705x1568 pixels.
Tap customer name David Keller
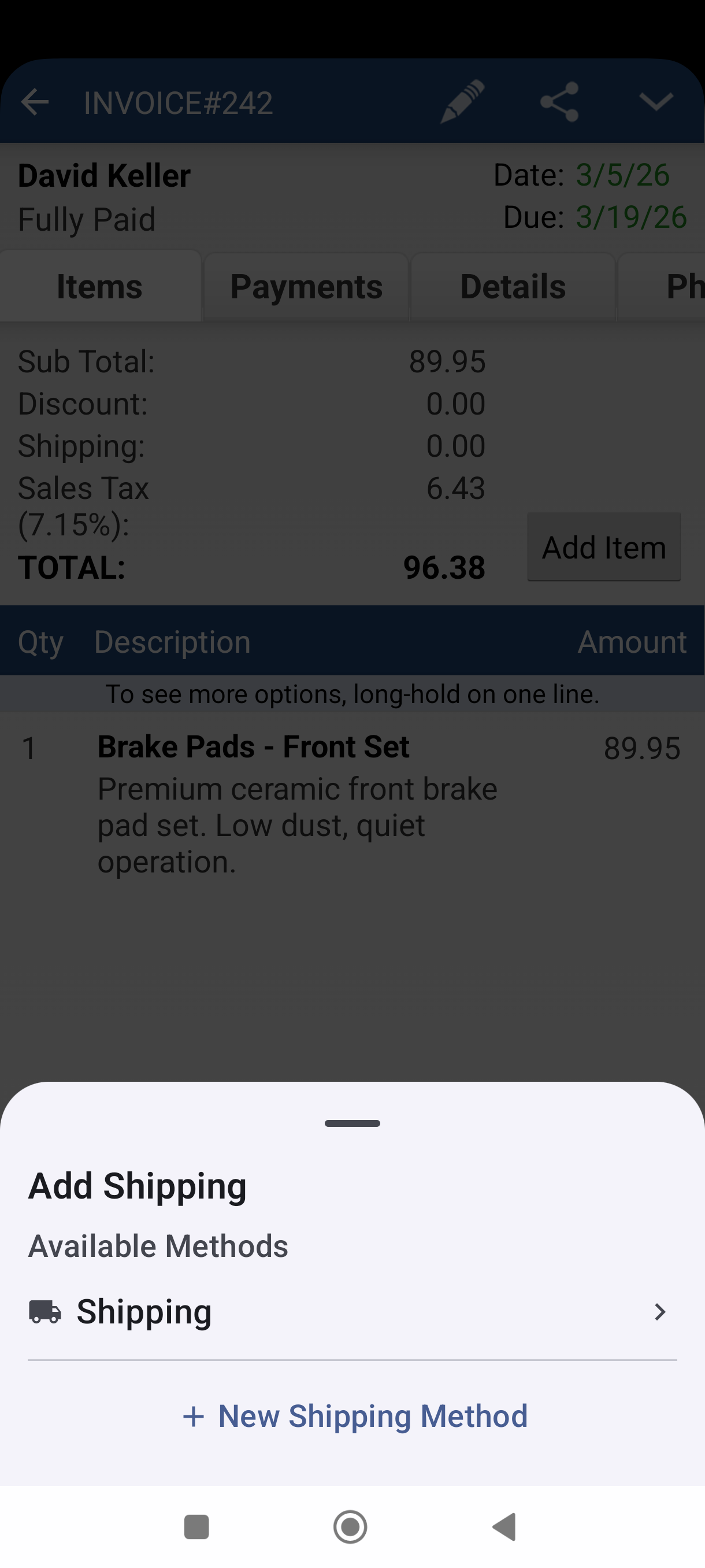point(103,175)
